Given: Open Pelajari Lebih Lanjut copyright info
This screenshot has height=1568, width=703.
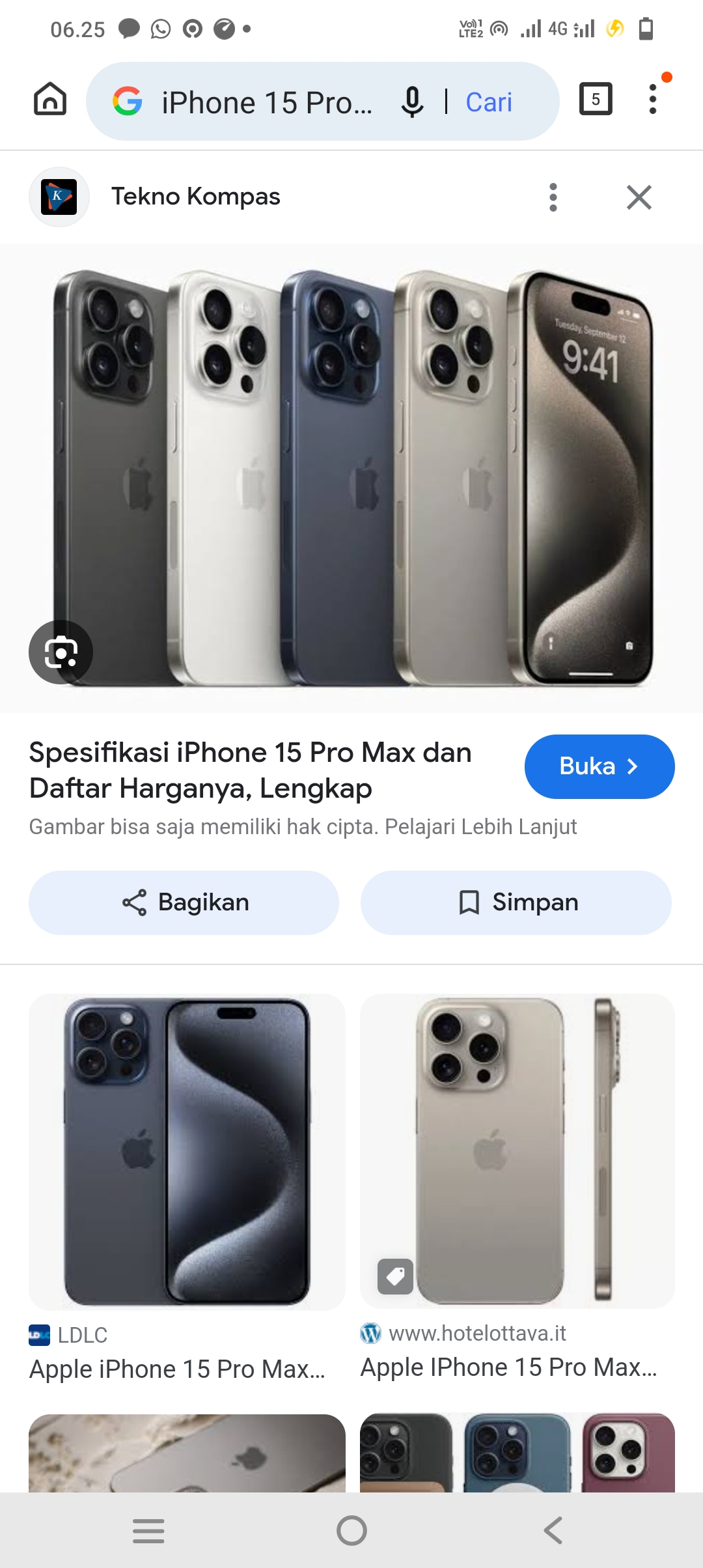Looking at the screenshot, I should [480, 826].
